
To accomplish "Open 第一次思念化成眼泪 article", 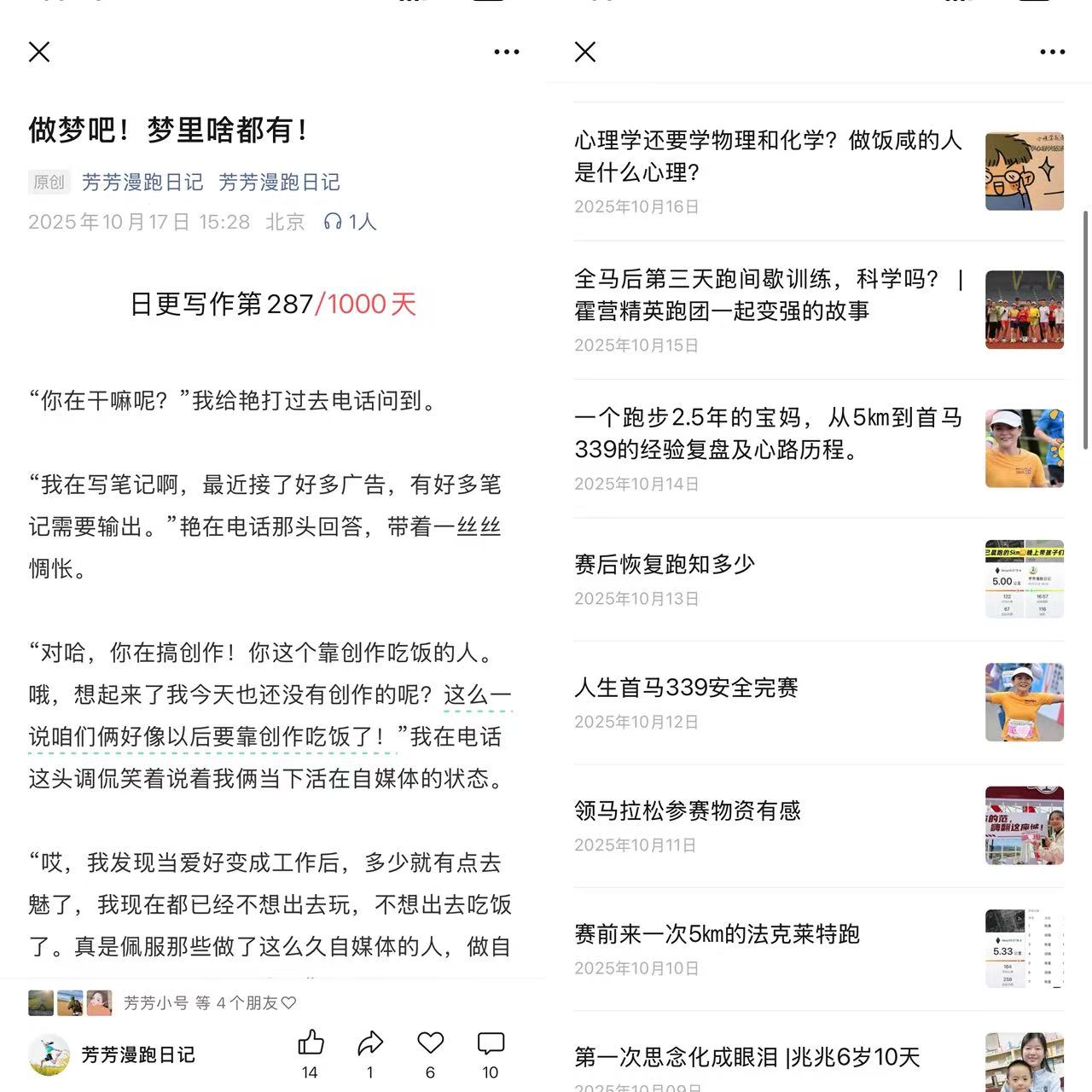I will point(747,1058).
